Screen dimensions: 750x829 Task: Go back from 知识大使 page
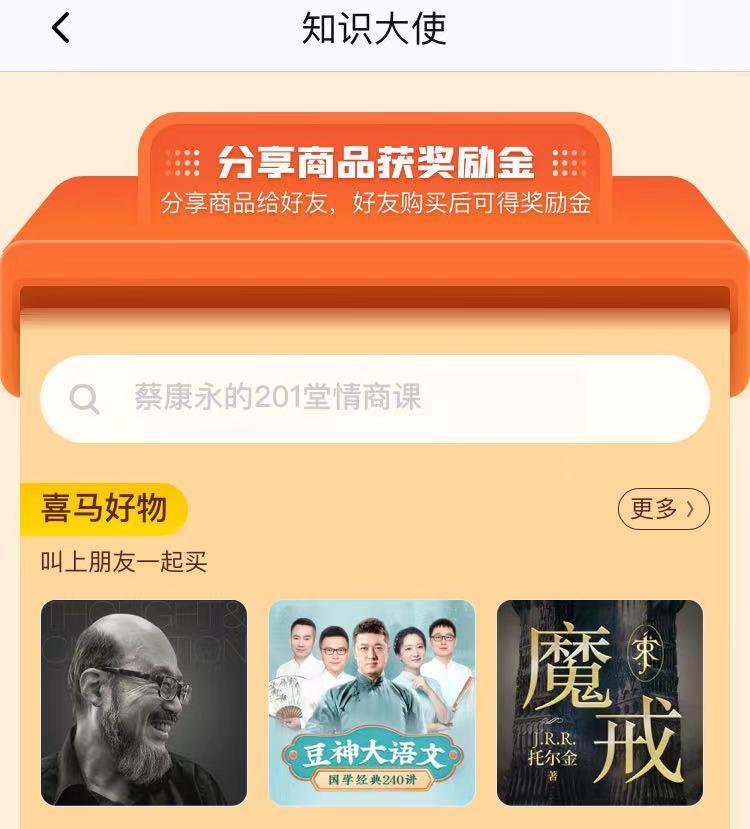[61, 29]
